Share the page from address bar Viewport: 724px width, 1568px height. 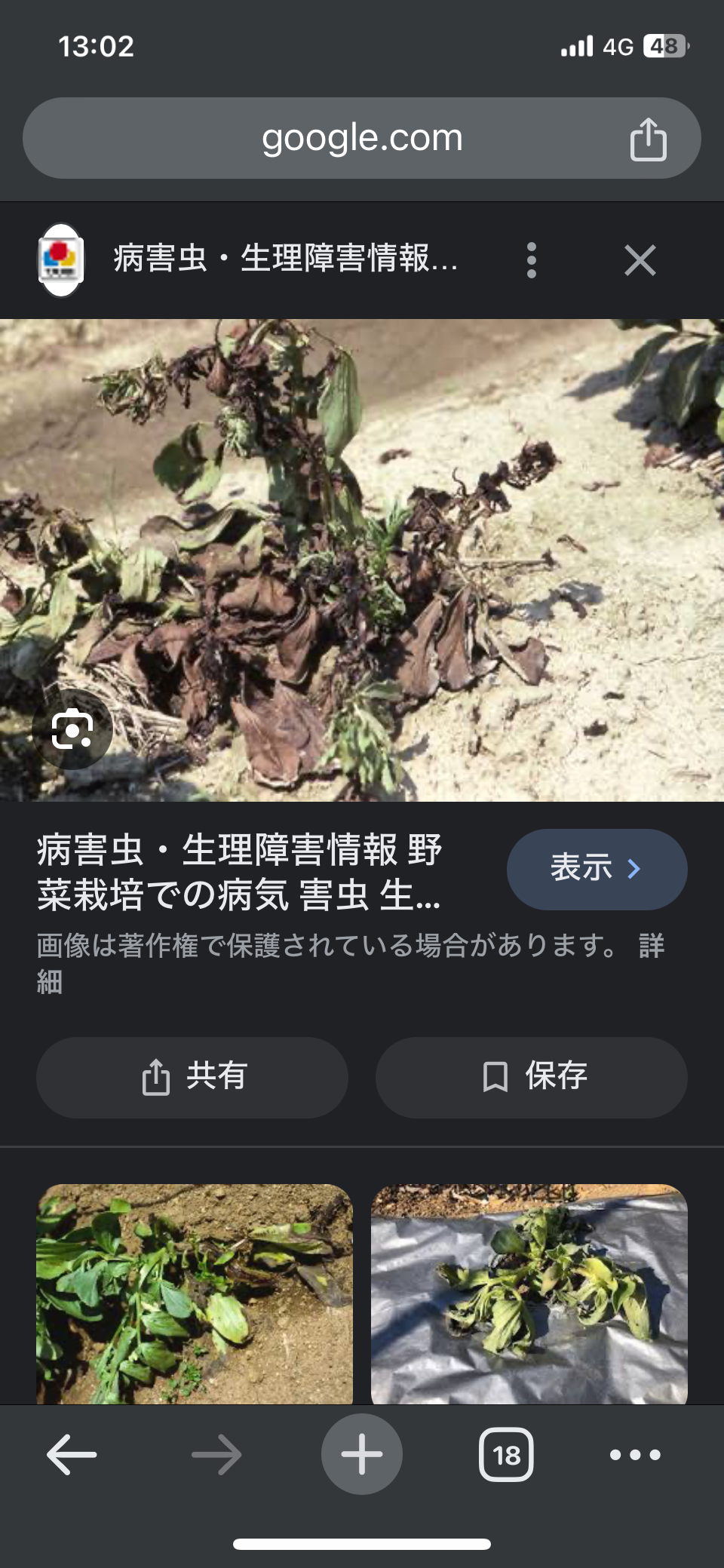649,140
